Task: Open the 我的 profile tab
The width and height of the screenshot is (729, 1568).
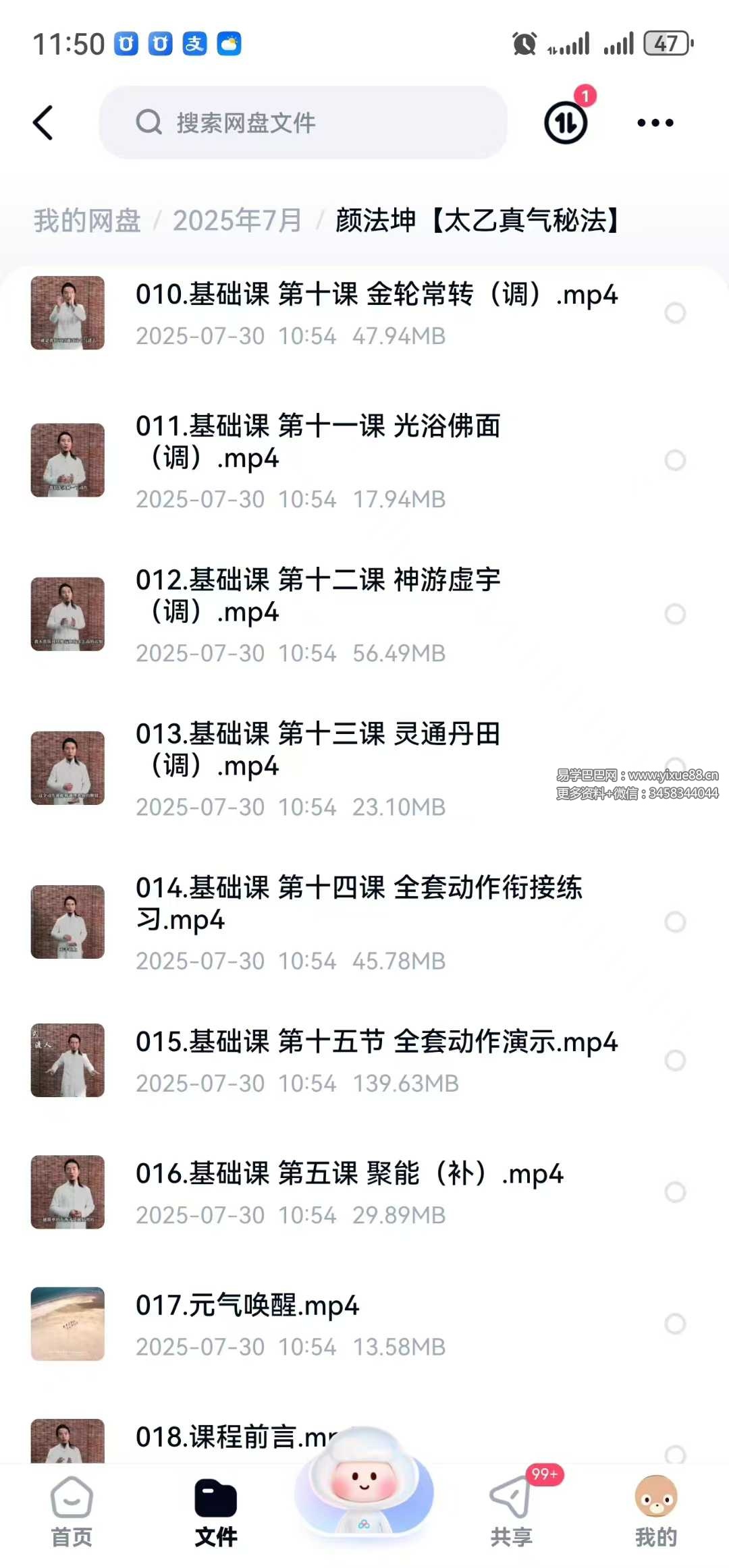Action: (x=655, y=1511)
